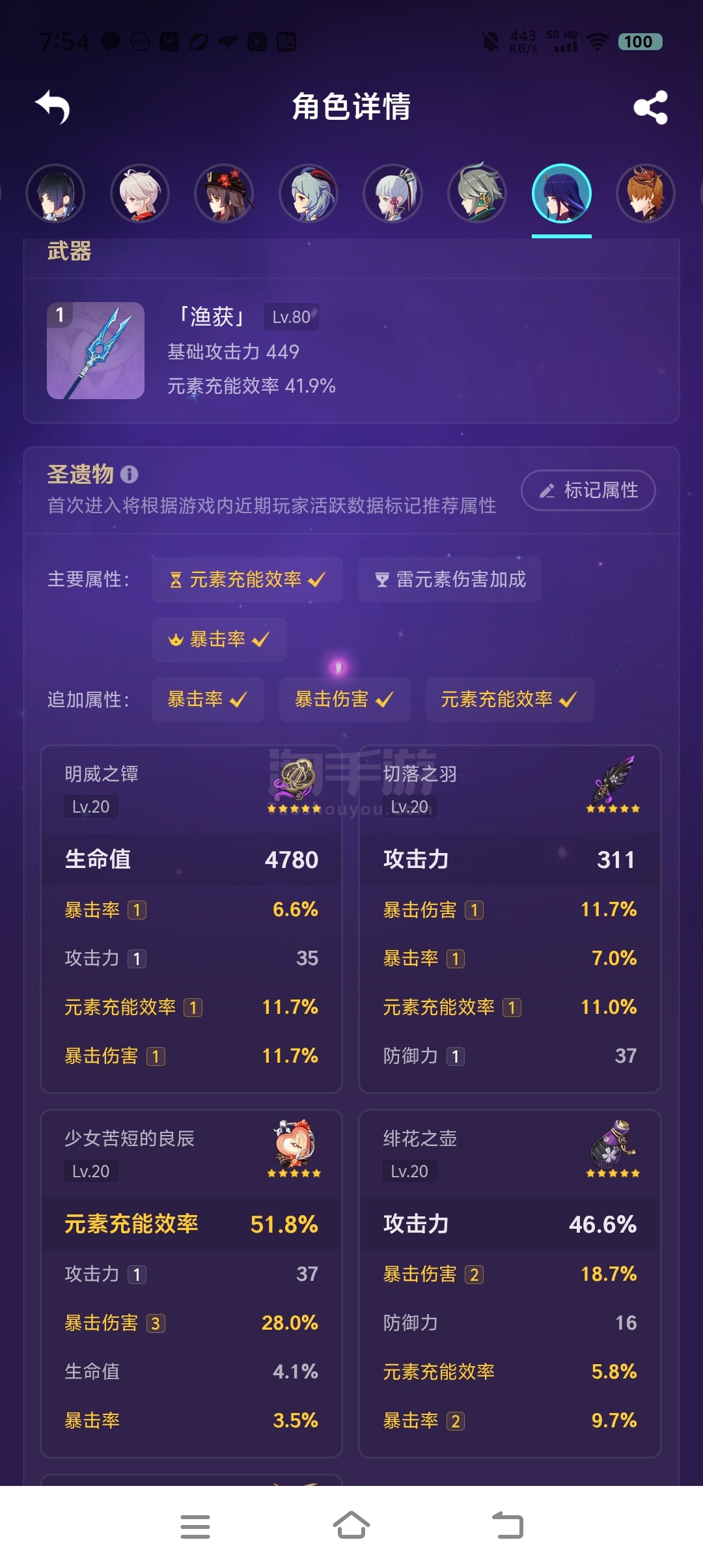View the 绯花之壶 artifact card

(510, 1283)
